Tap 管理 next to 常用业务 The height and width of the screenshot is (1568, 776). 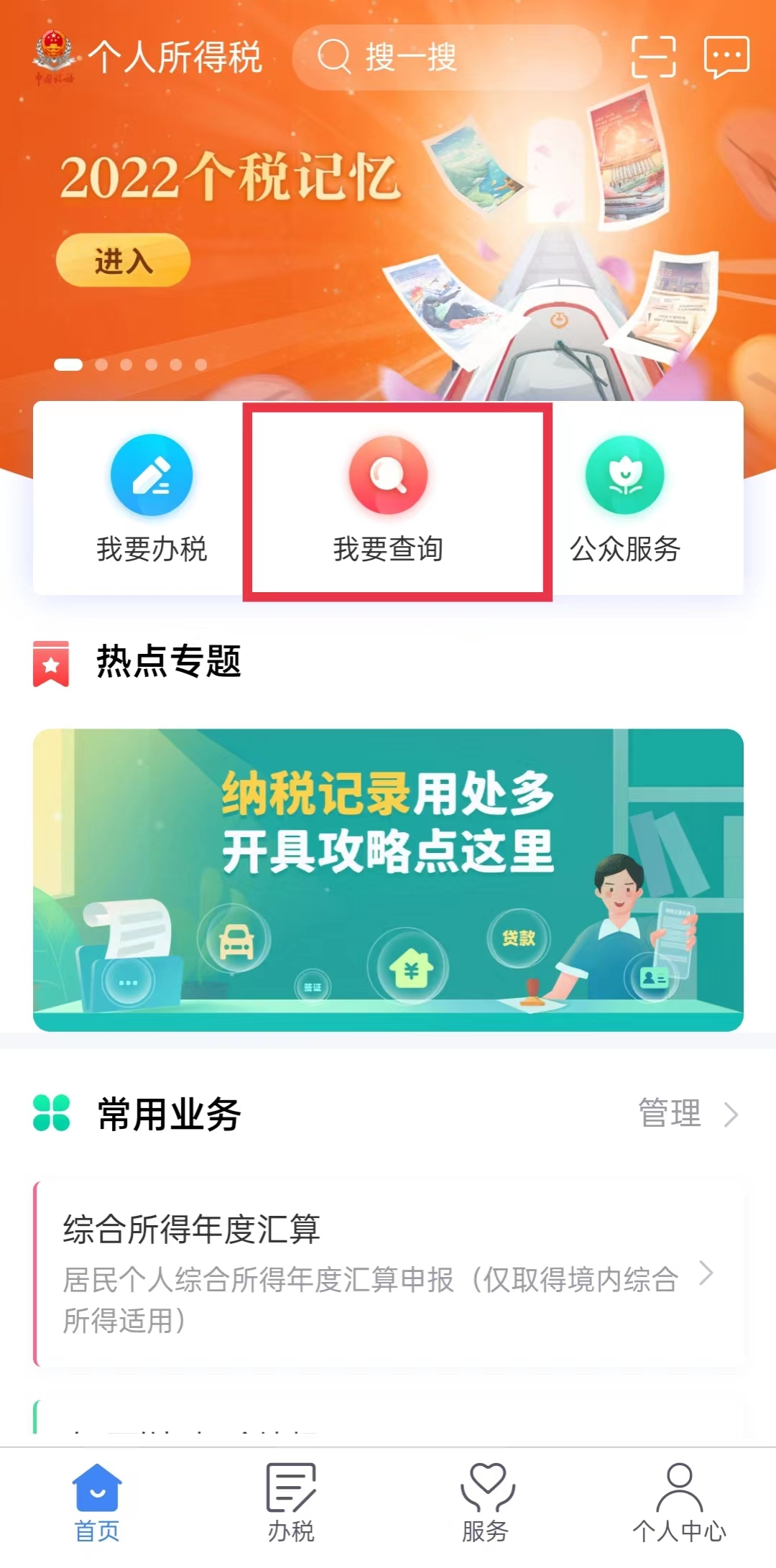pos(688,1114)
